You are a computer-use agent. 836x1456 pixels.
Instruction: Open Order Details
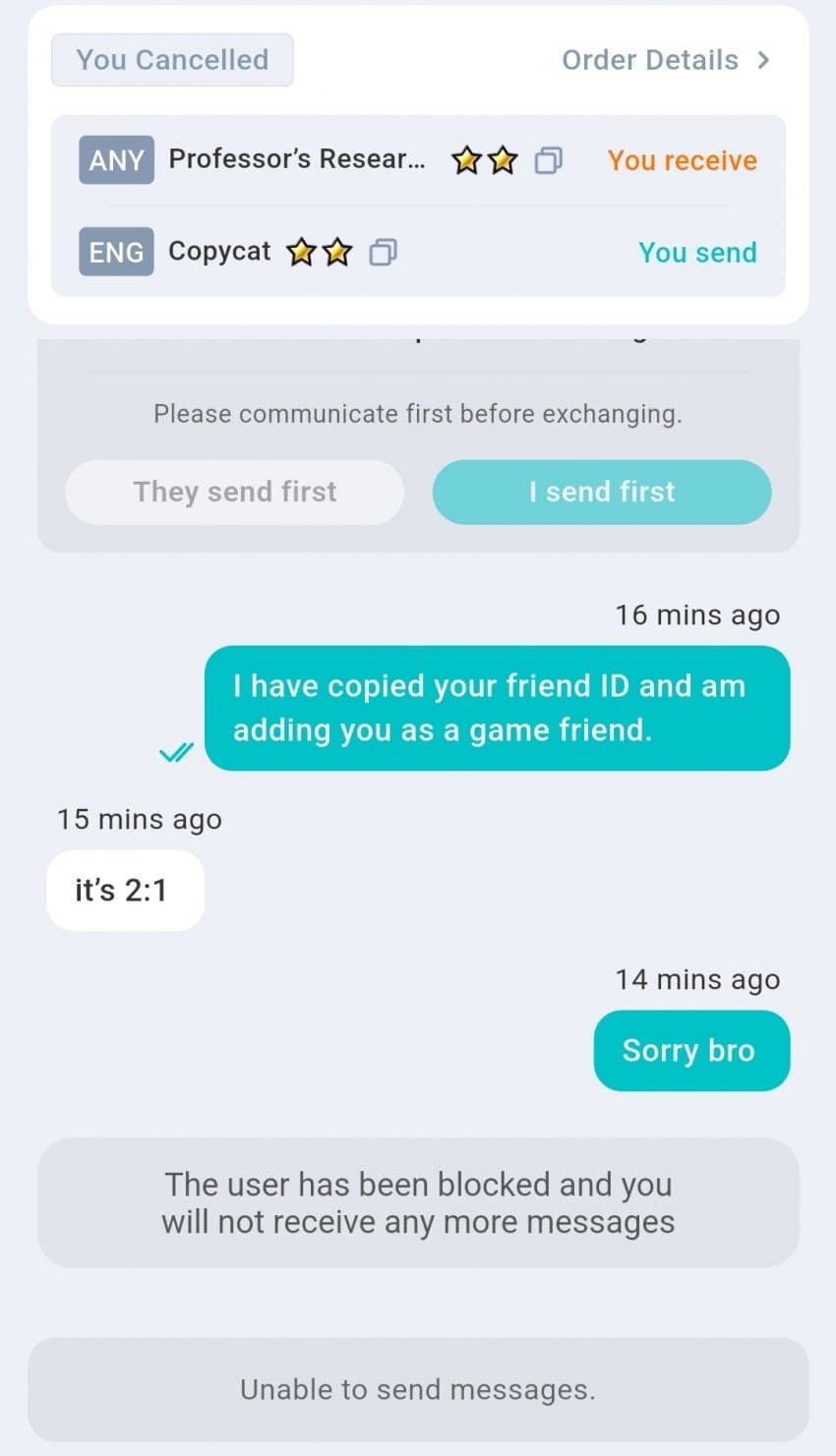(665, 60)
